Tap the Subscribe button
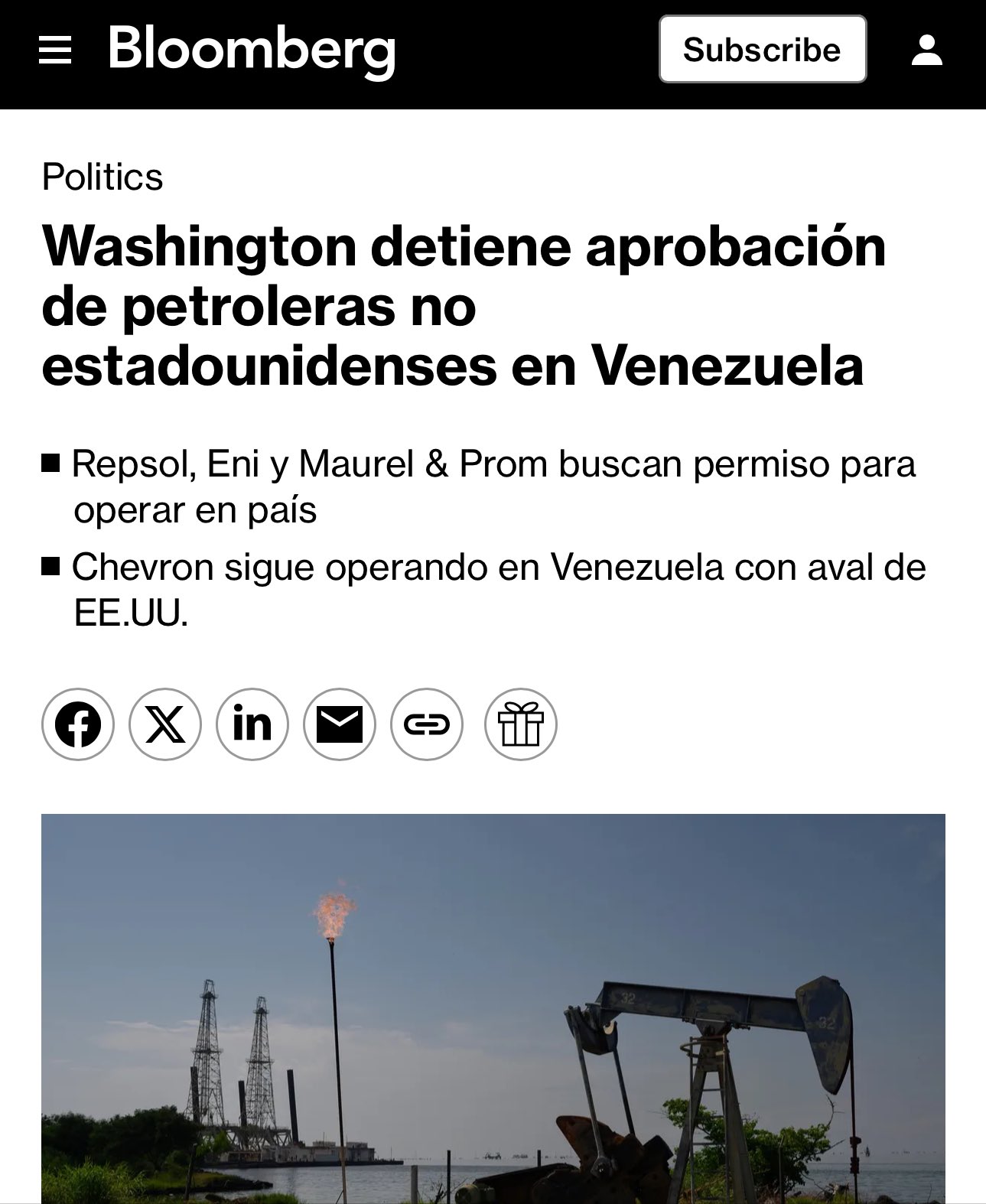The image size is (986, 1204). (x=762, y=50)
